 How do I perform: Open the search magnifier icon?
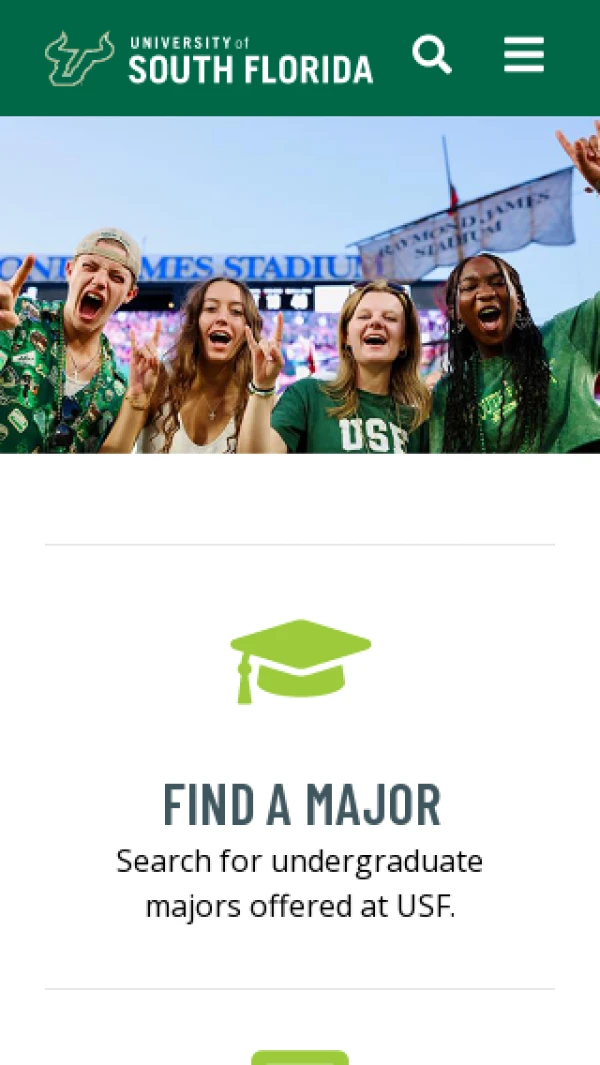pos(432,55)
